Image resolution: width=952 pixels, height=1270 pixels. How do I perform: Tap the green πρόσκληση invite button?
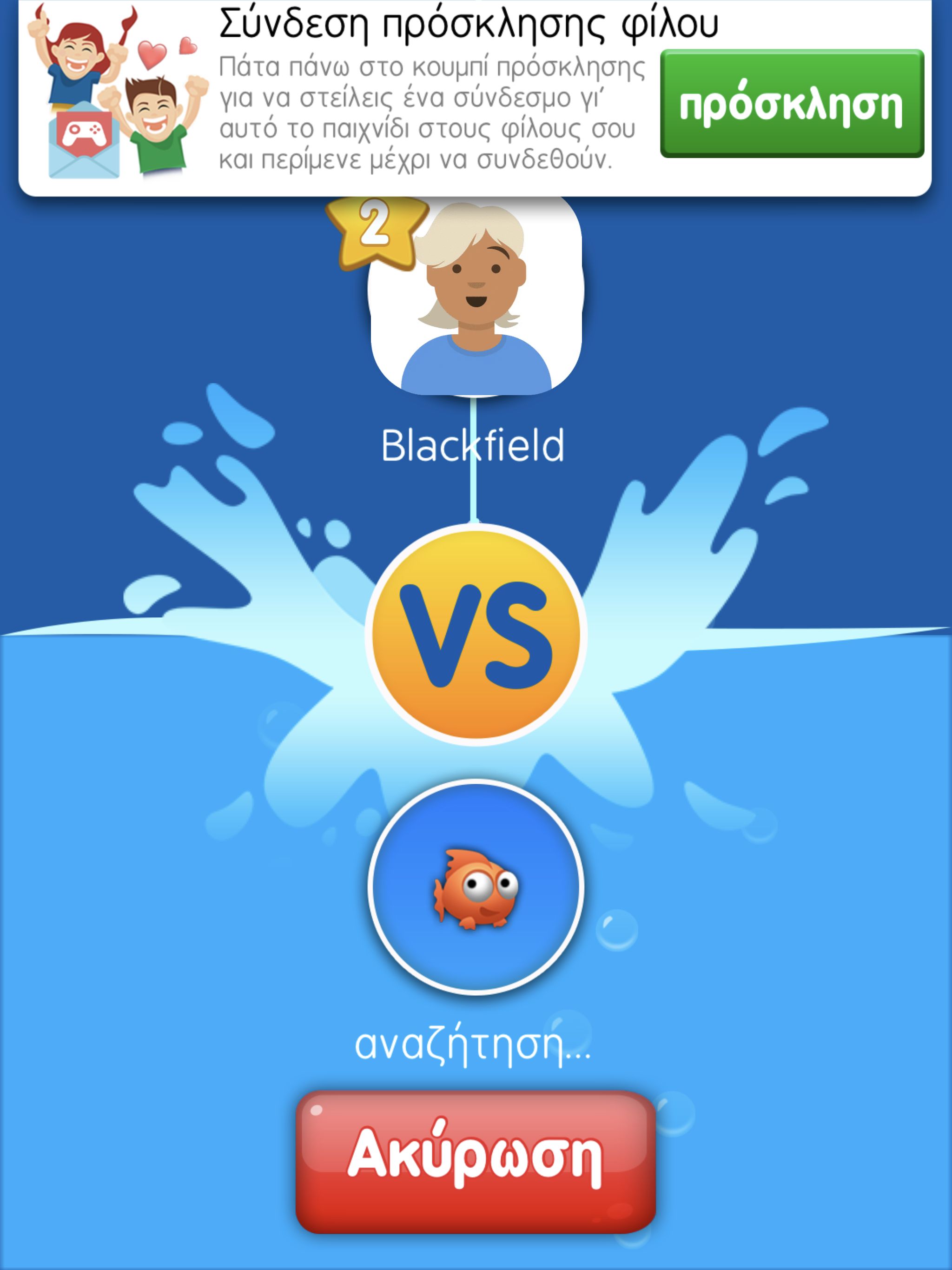pyautogui.click(x=791, y=103)
